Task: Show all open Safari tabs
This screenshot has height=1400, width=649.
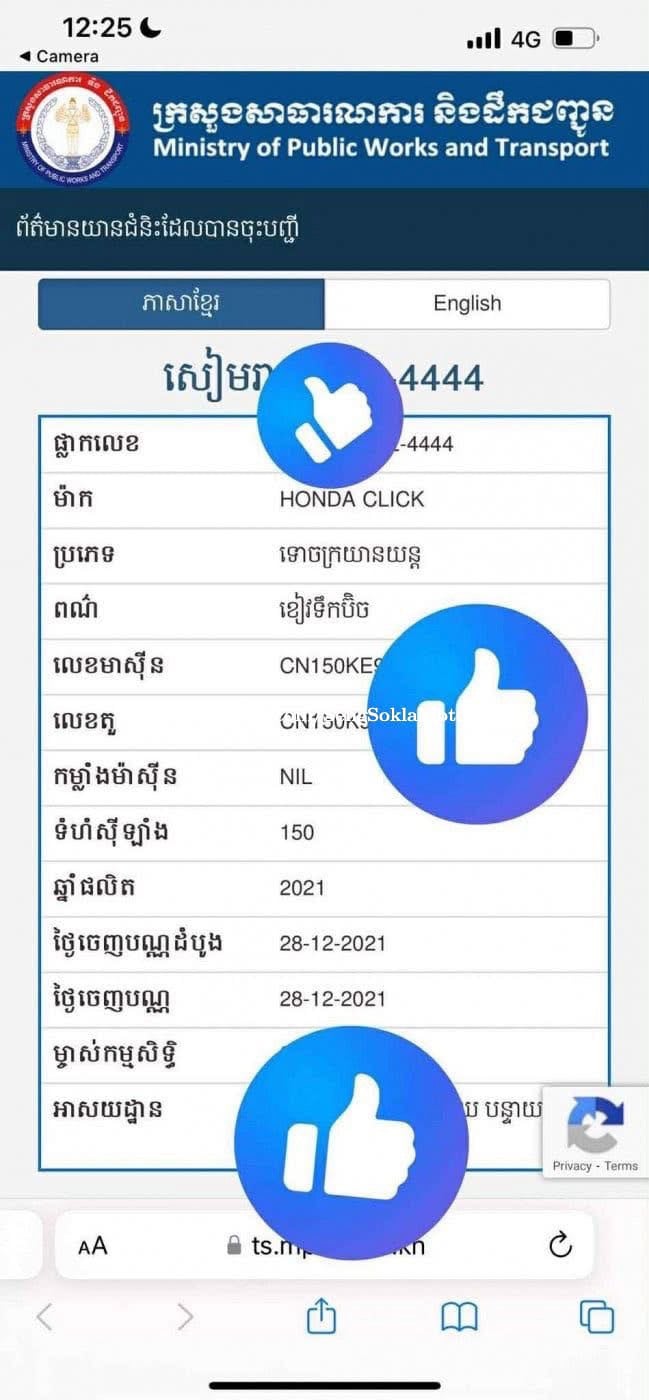Action: coord(597,1317)
